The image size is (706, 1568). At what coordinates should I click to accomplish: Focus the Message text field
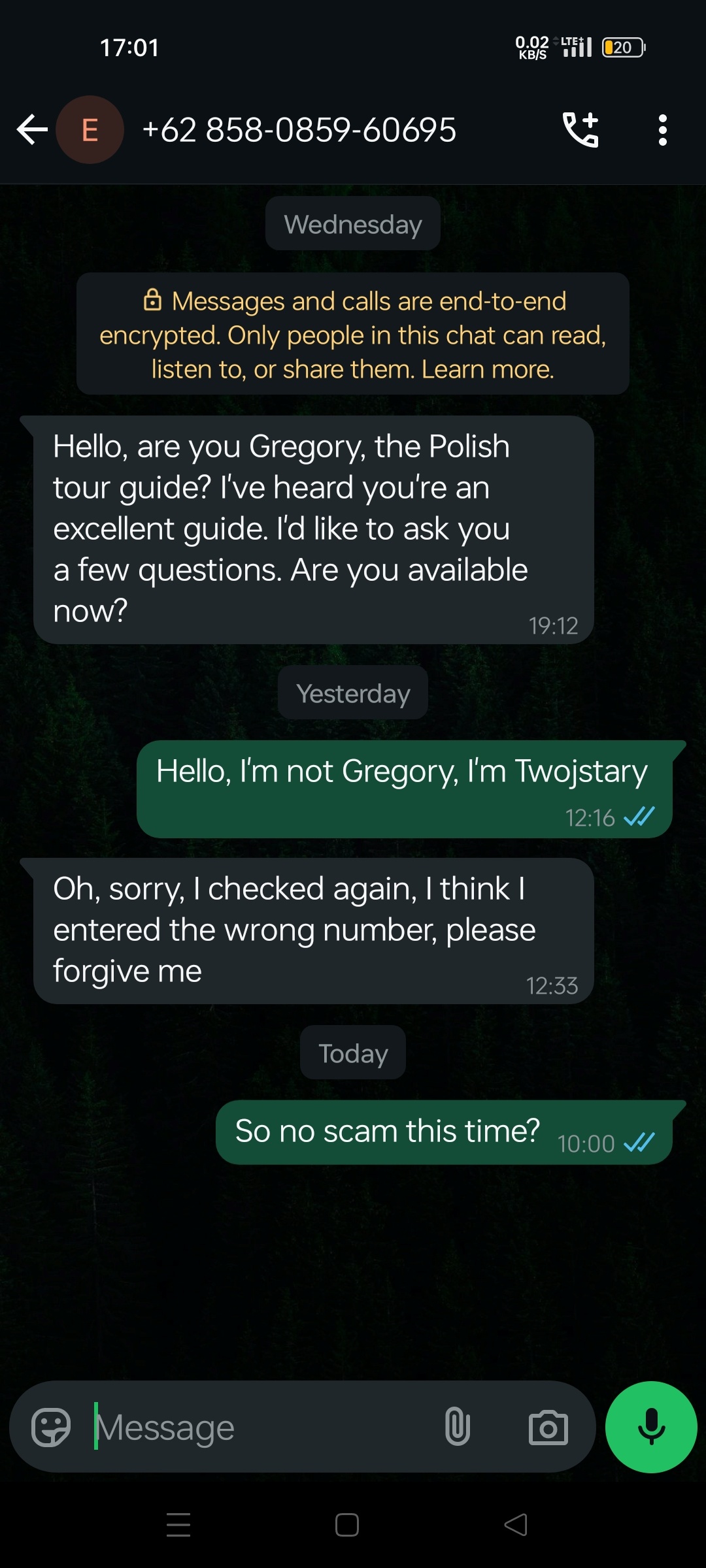tap(261, 1428)
